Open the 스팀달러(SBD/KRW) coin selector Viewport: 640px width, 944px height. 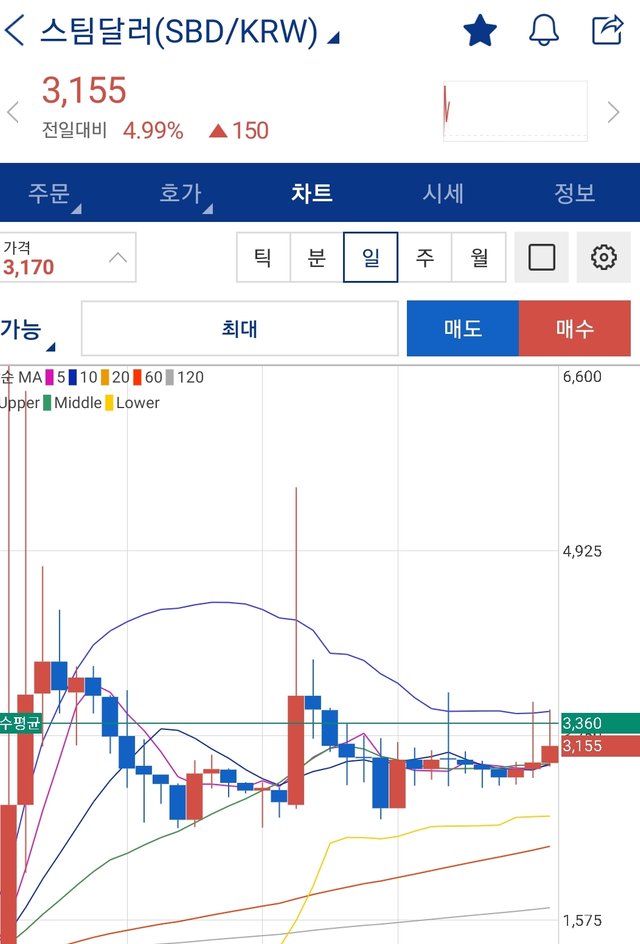coord(185,32)
